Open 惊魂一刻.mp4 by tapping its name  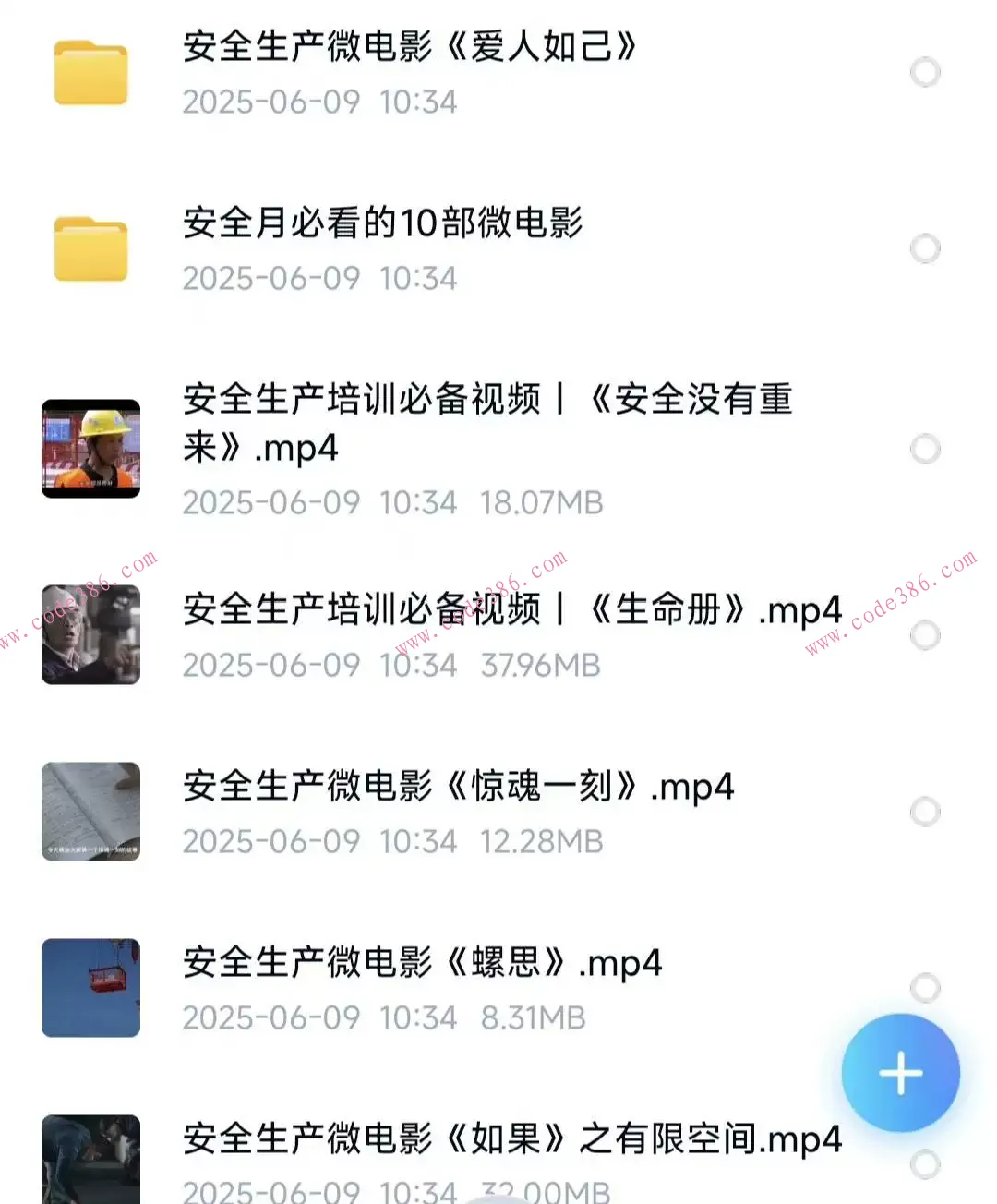[459, 787]
